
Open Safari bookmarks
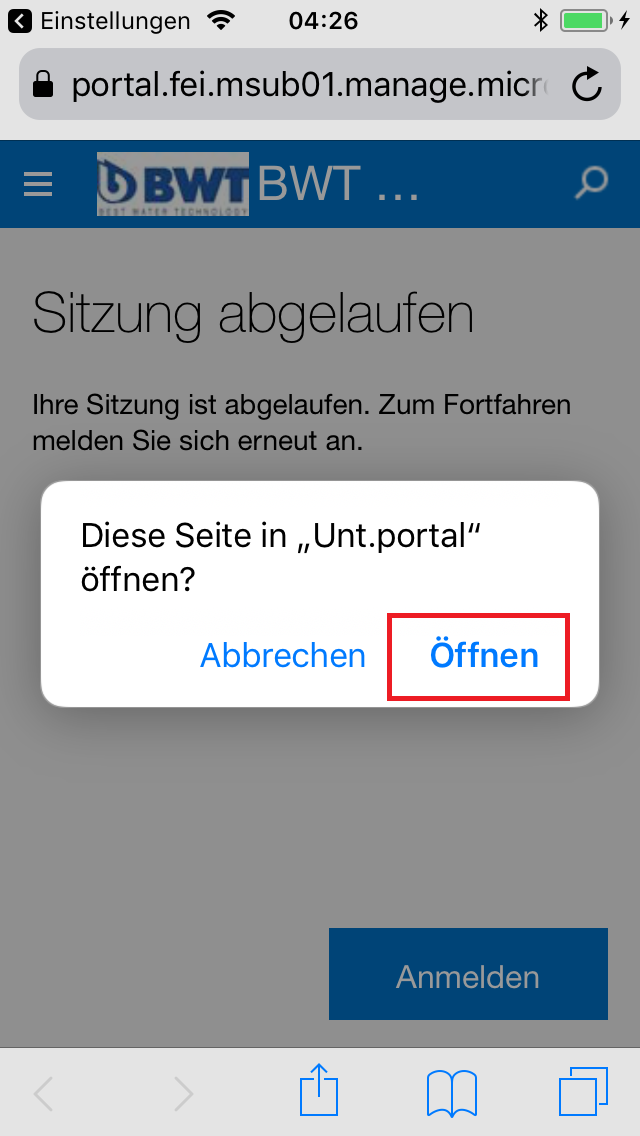tap(452, 1093)
